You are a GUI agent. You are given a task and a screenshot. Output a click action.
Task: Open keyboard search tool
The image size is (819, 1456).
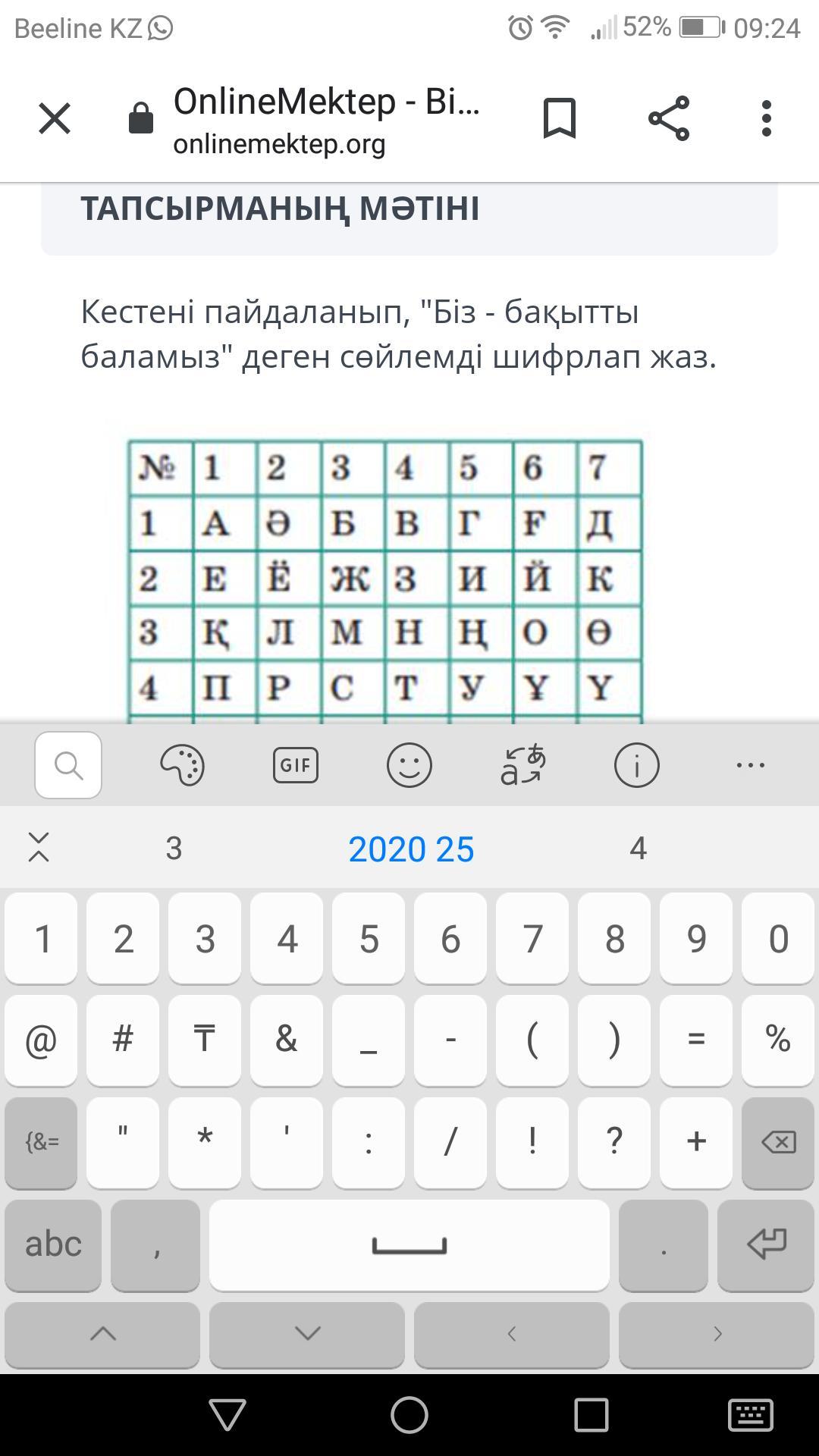pyautogui.click(x=68, y=765)
